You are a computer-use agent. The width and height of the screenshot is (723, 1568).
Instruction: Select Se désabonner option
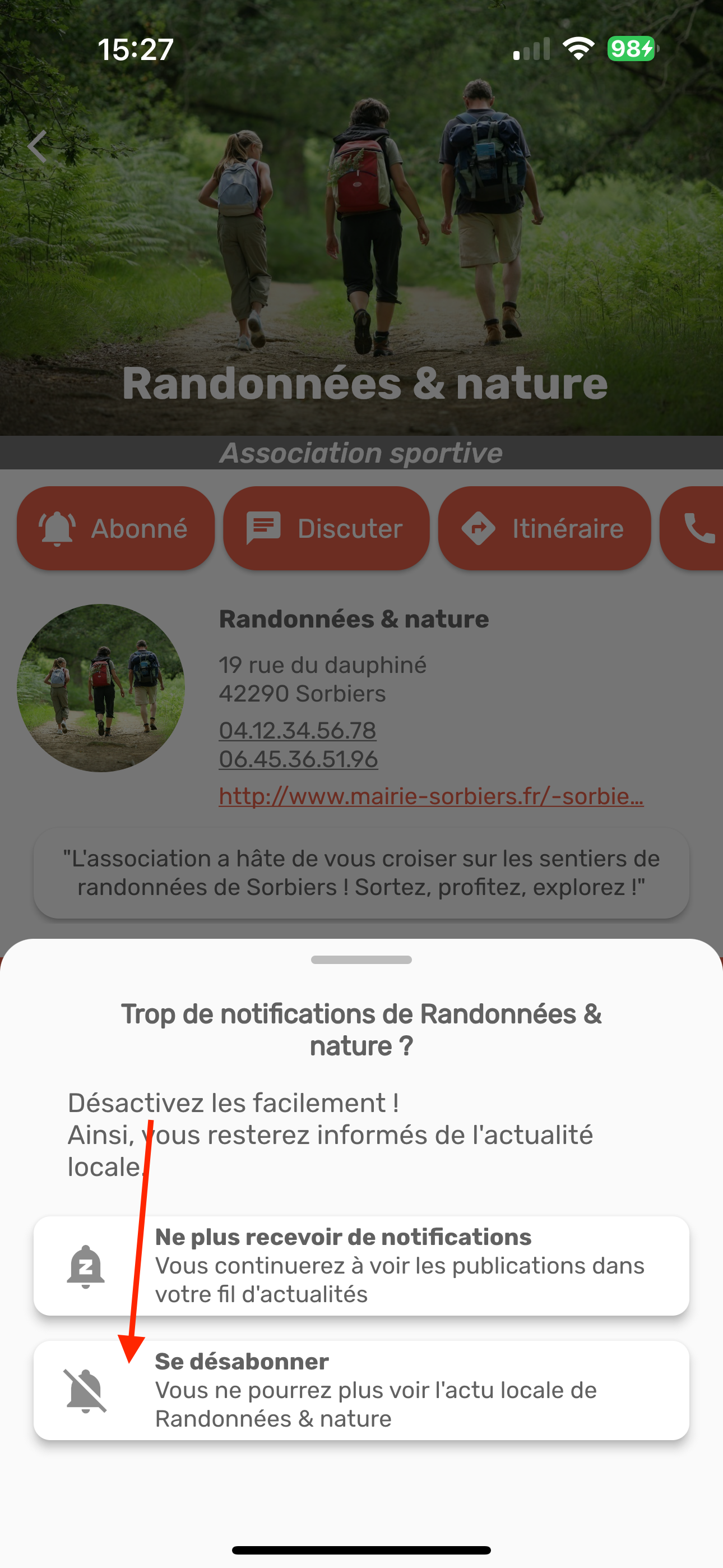click(x=361, y=1390)
